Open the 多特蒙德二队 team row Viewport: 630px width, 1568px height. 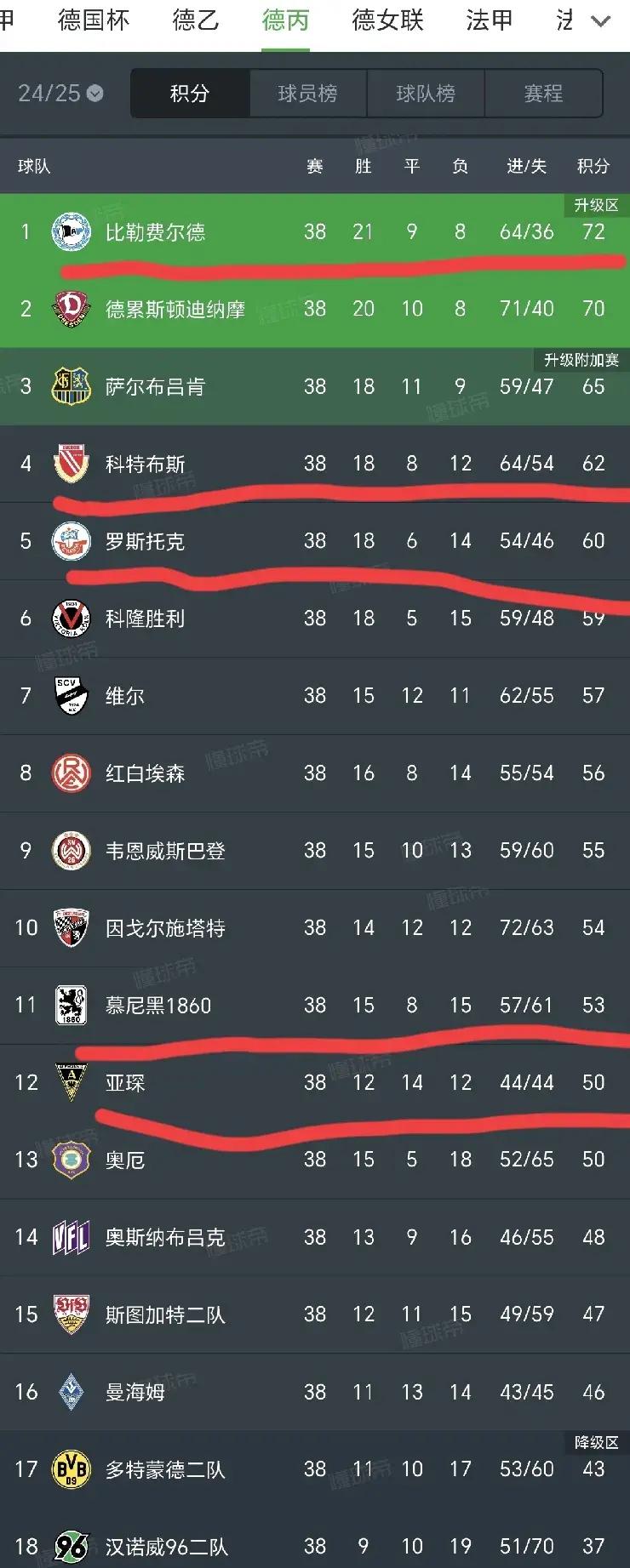[165, 1469]
